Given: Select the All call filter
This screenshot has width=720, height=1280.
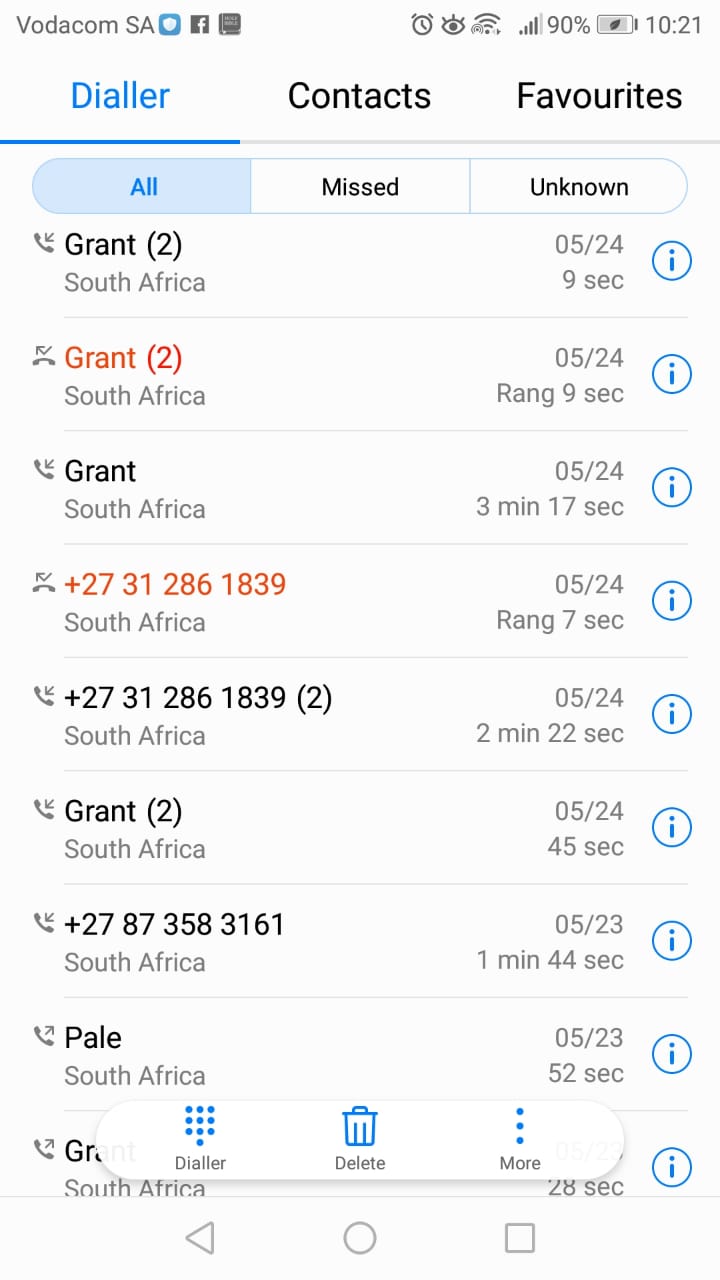Looking at the screenshot, I should (x=142, y=187).
